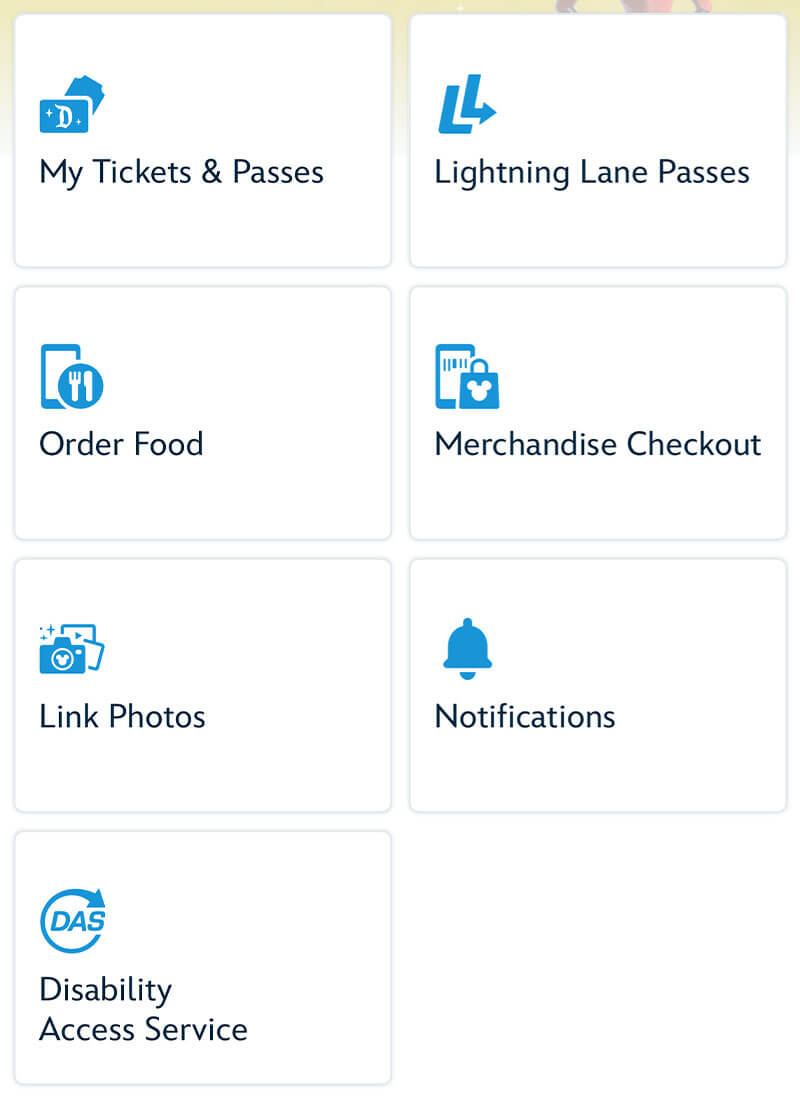Open the My Tickets & Passes card

point(200,140)
